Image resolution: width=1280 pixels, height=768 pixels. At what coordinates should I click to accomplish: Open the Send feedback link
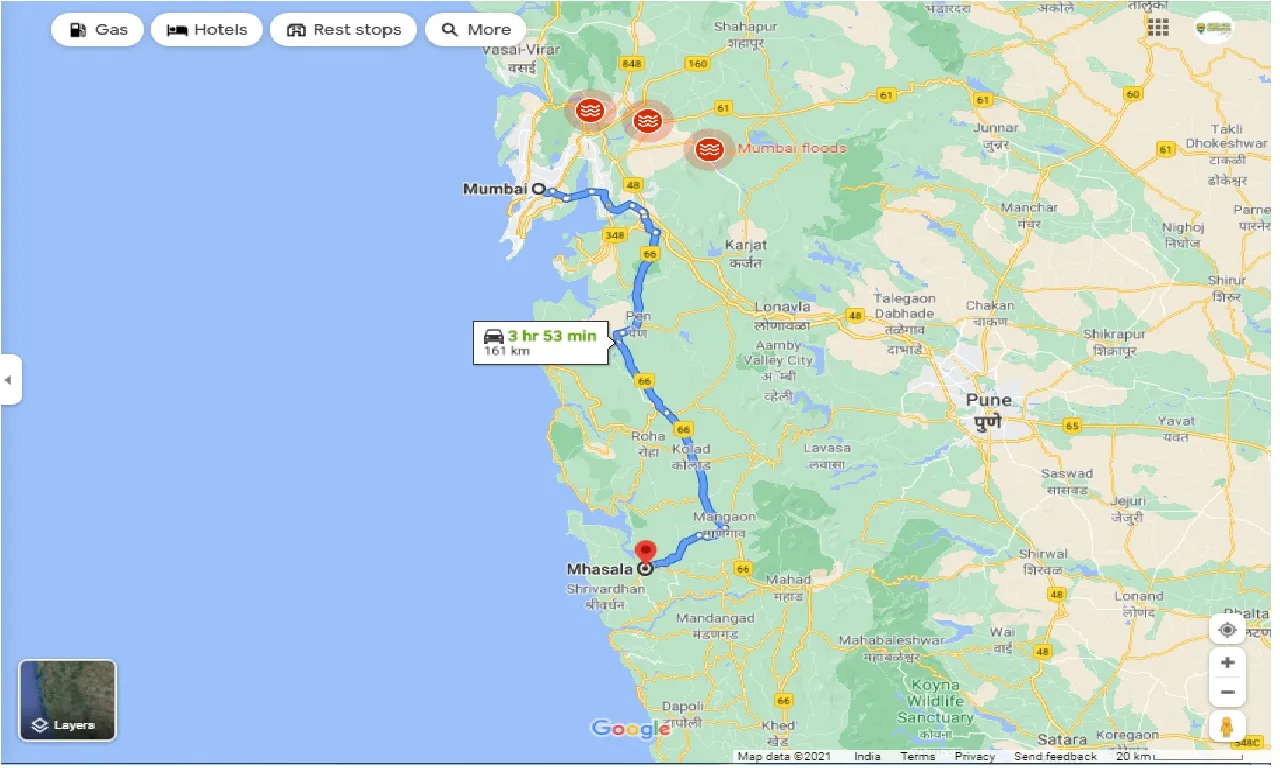[x=1056, y=757]
